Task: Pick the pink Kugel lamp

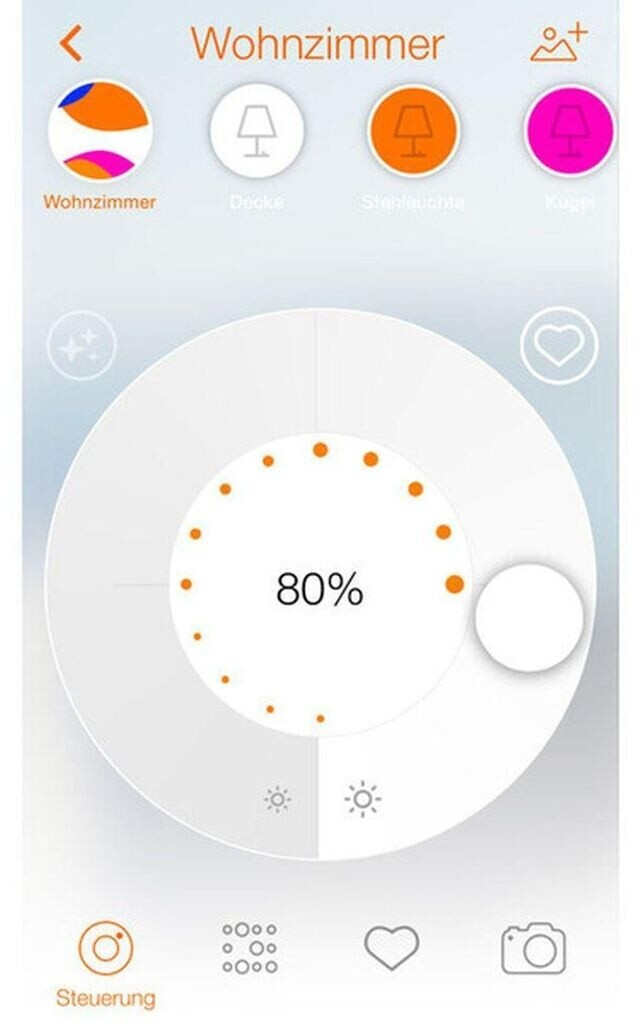Action: (x=569, y=131)
